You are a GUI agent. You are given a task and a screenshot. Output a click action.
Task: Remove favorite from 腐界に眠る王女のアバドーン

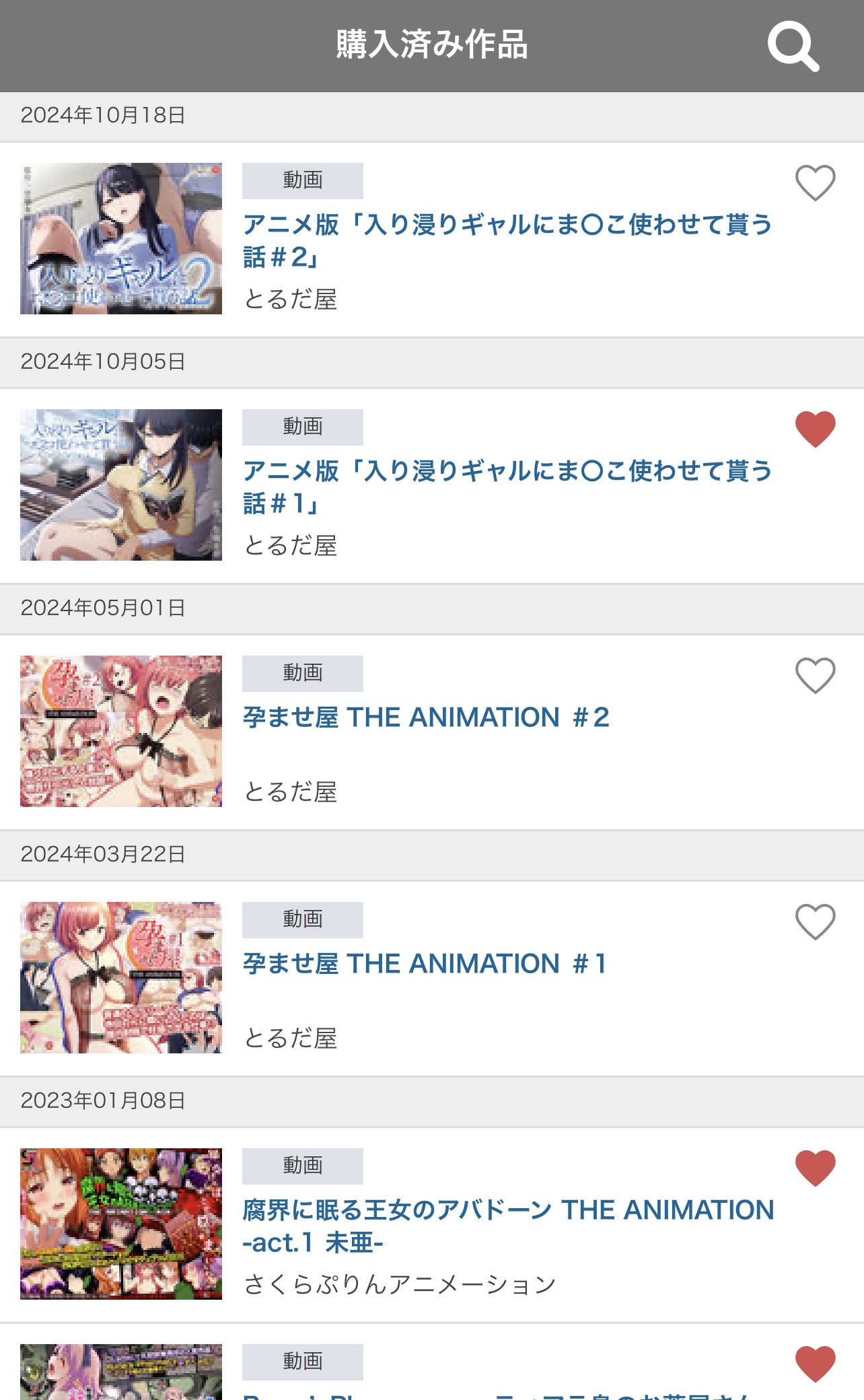tap(815, 1168)
